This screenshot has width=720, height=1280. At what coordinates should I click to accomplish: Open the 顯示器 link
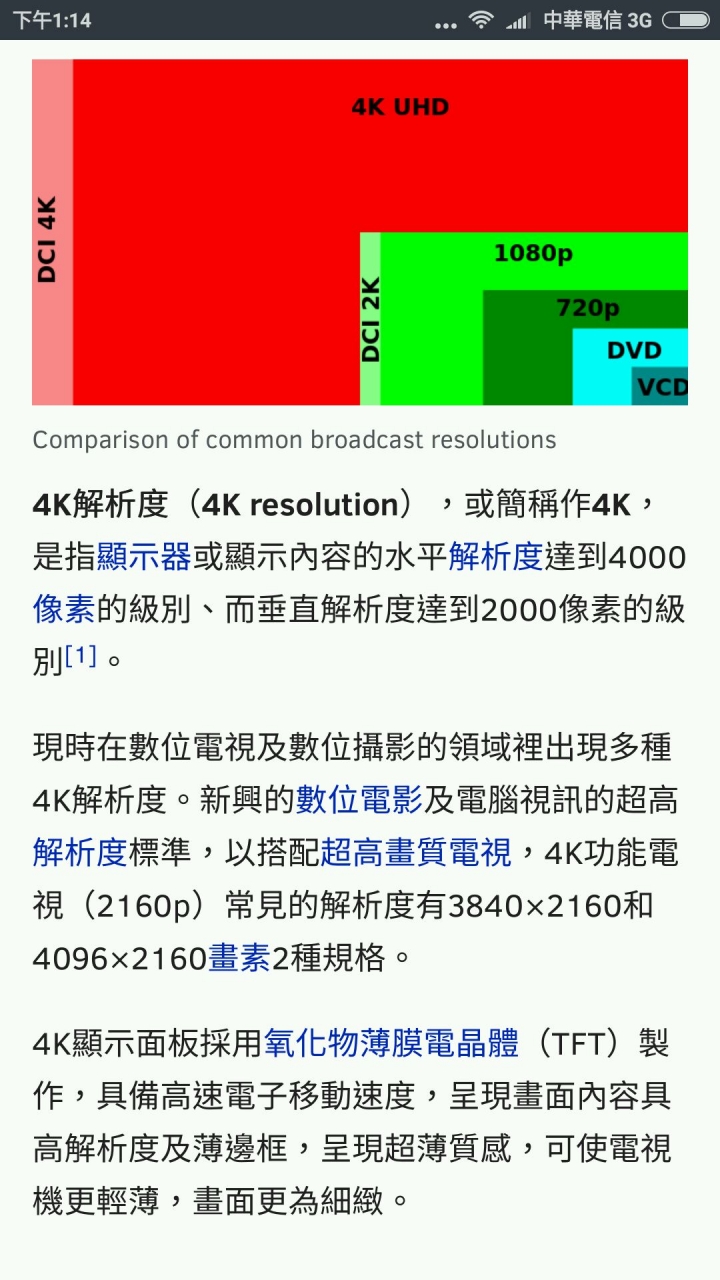click(x=144, y=557)
